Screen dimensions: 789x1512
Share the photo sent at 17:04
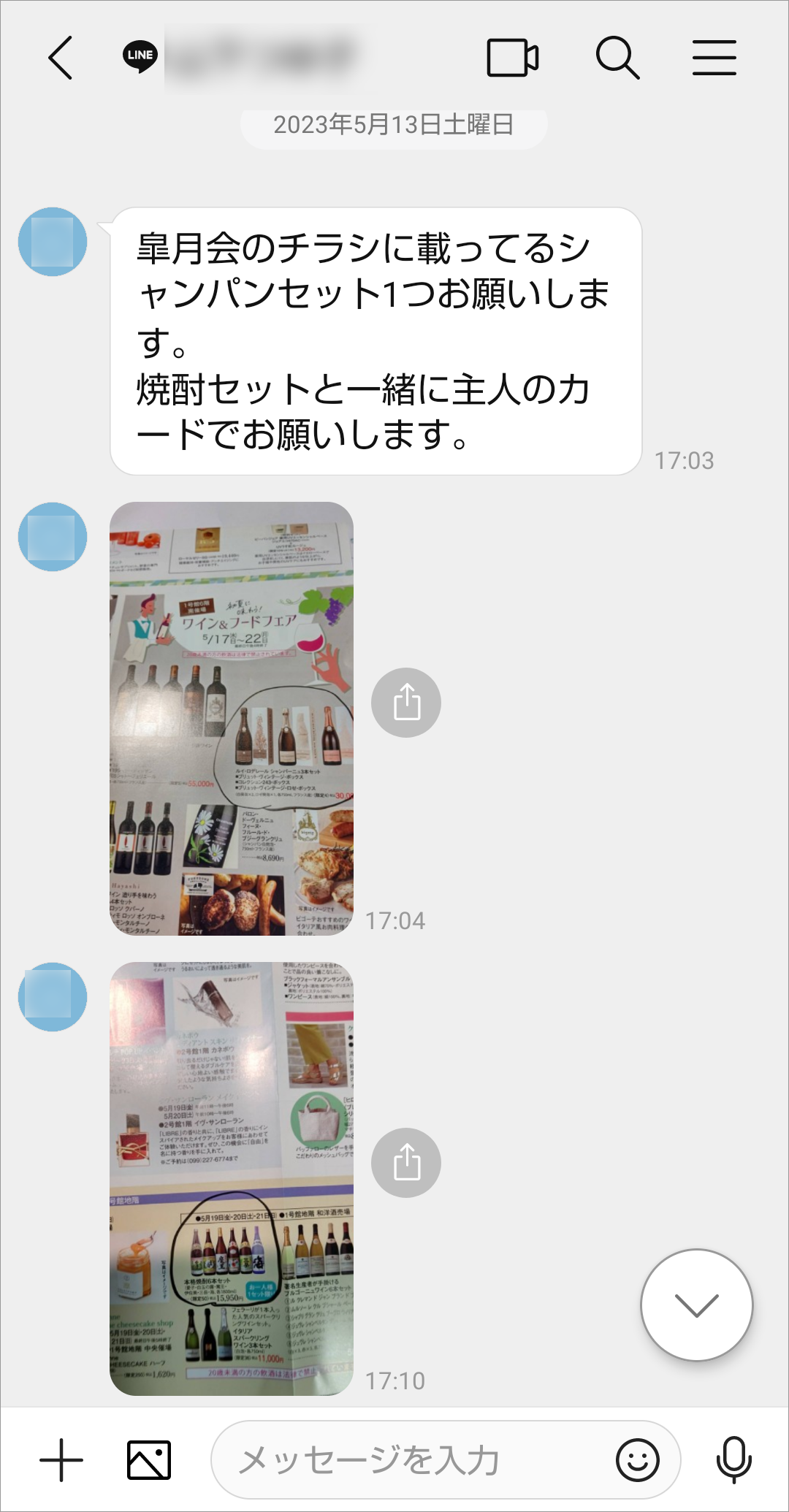tap(406, 702)
